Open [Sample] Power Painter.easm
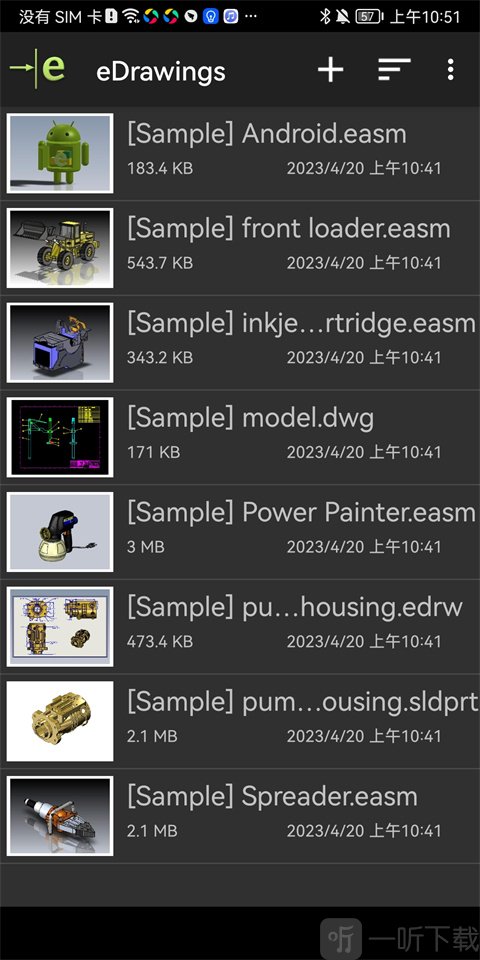480x960 pixels. coord(240,532)
